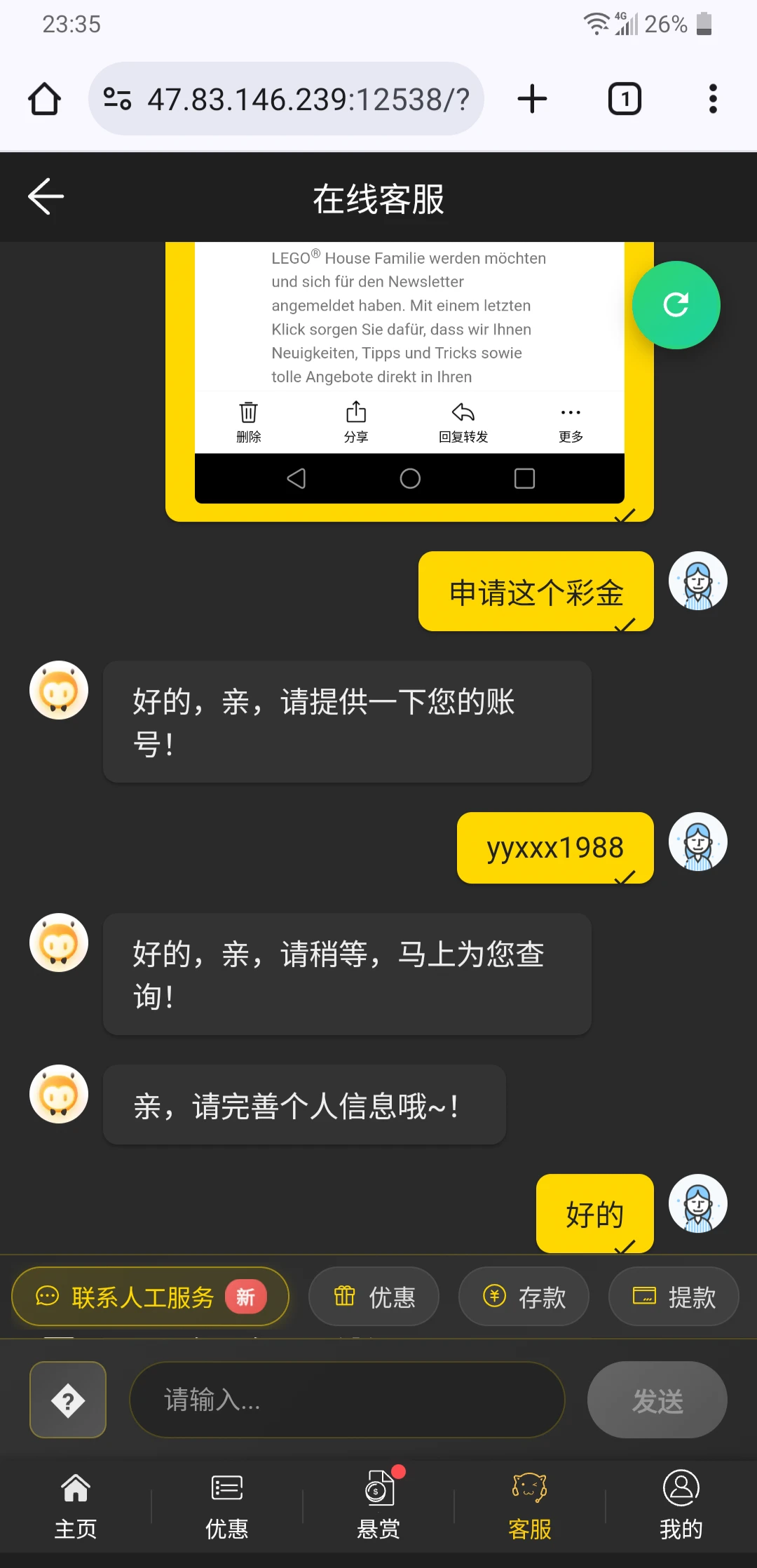Tap the 发送 button
Screen dimensions: 757x1568
pyautogui.click(x=657, y=1400)
